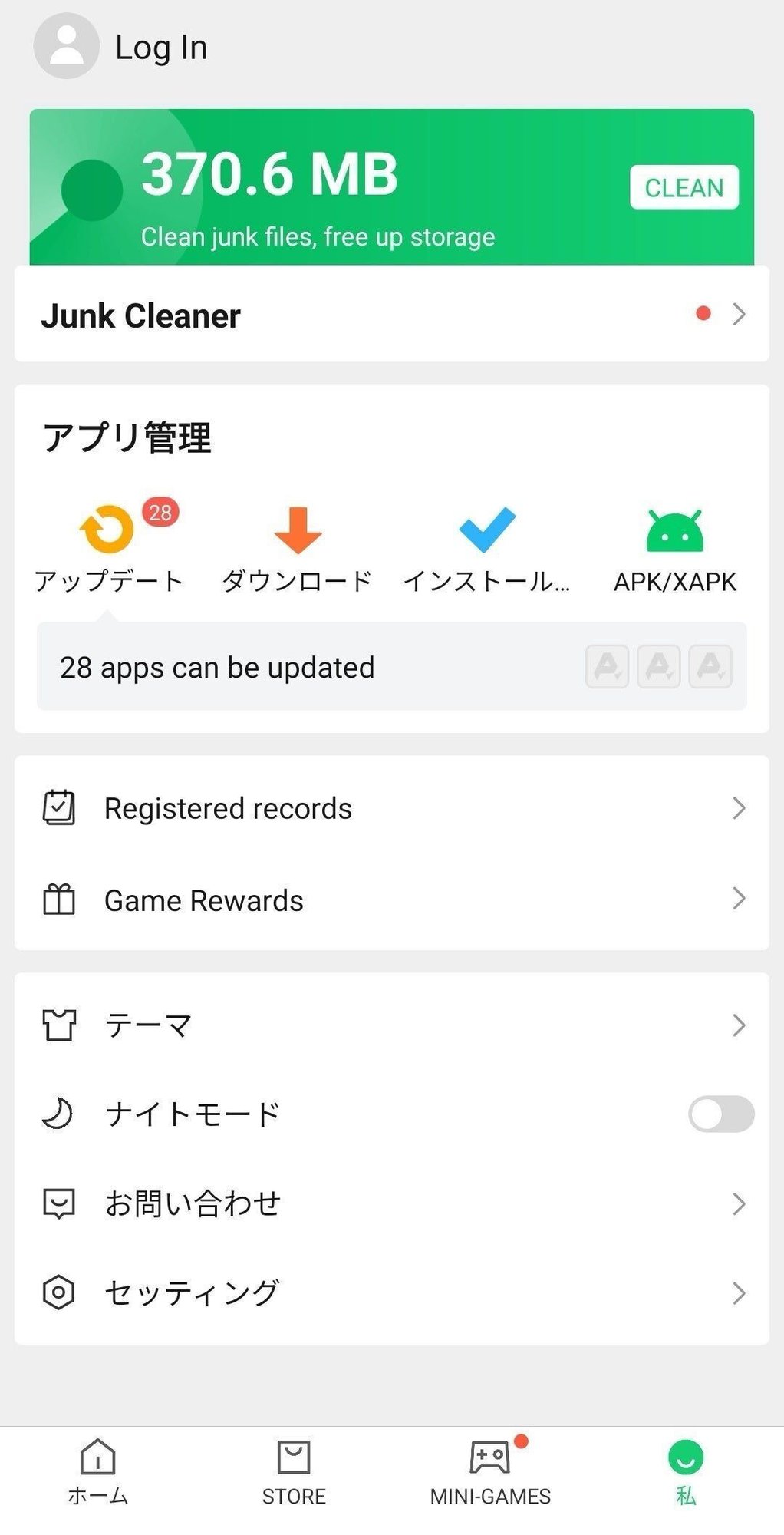View the 28 apps that can be updated
The image size is (784, 1535).
point(391,667)
